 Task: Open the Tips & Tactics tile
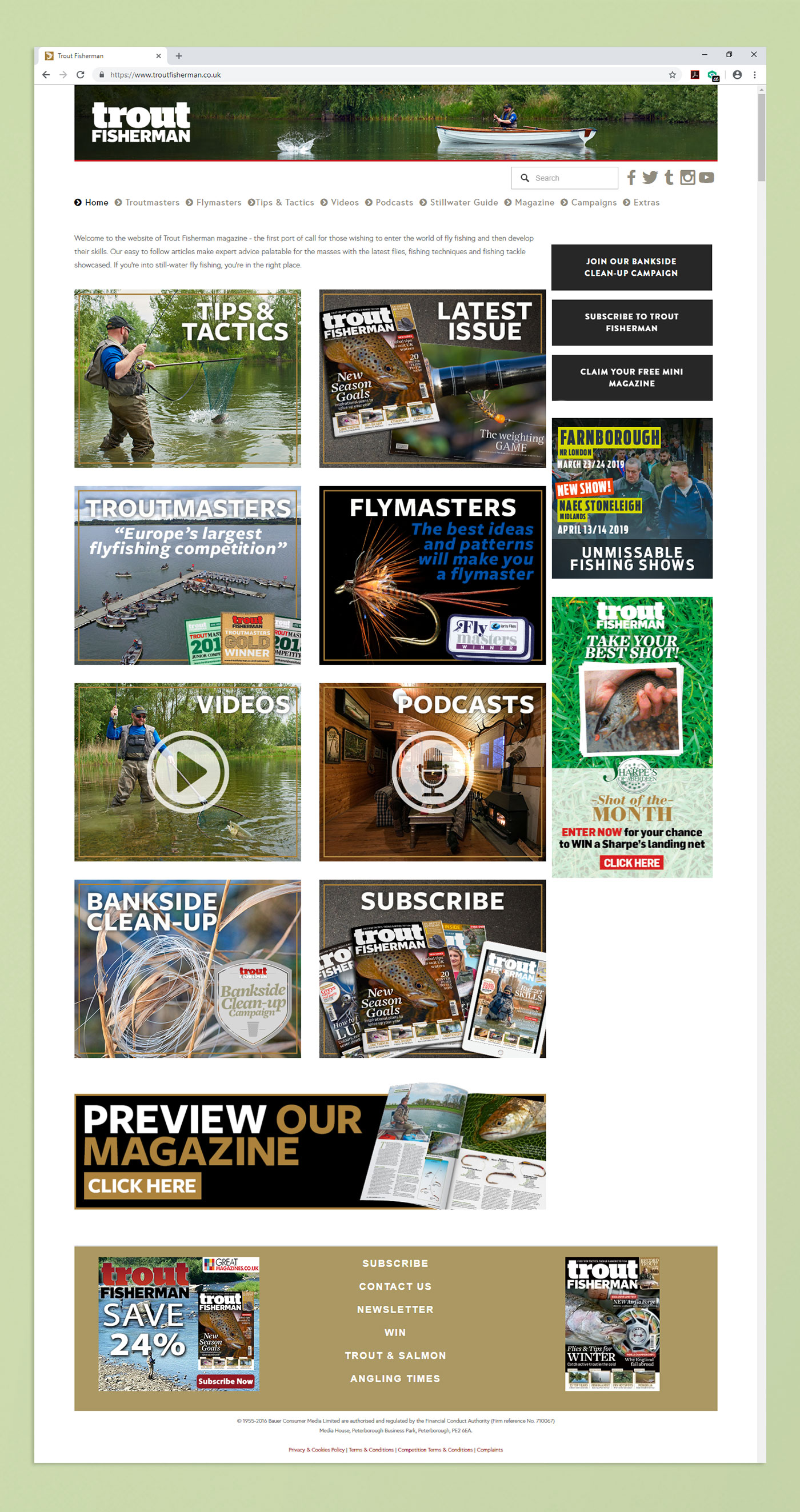pyautogui.click(x=187, y=379)
